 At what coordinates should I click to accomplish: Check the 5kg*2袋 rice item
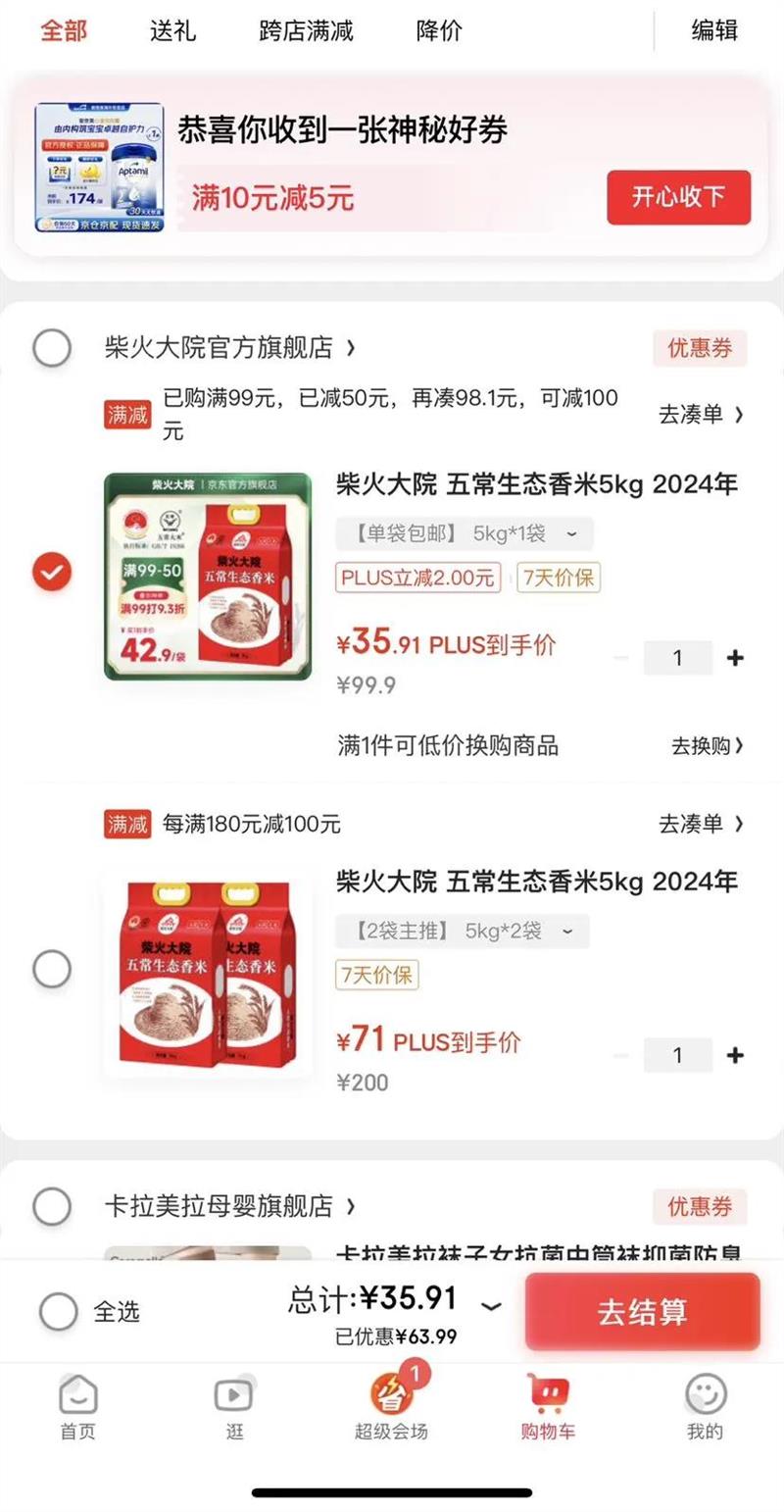point(52,970)
